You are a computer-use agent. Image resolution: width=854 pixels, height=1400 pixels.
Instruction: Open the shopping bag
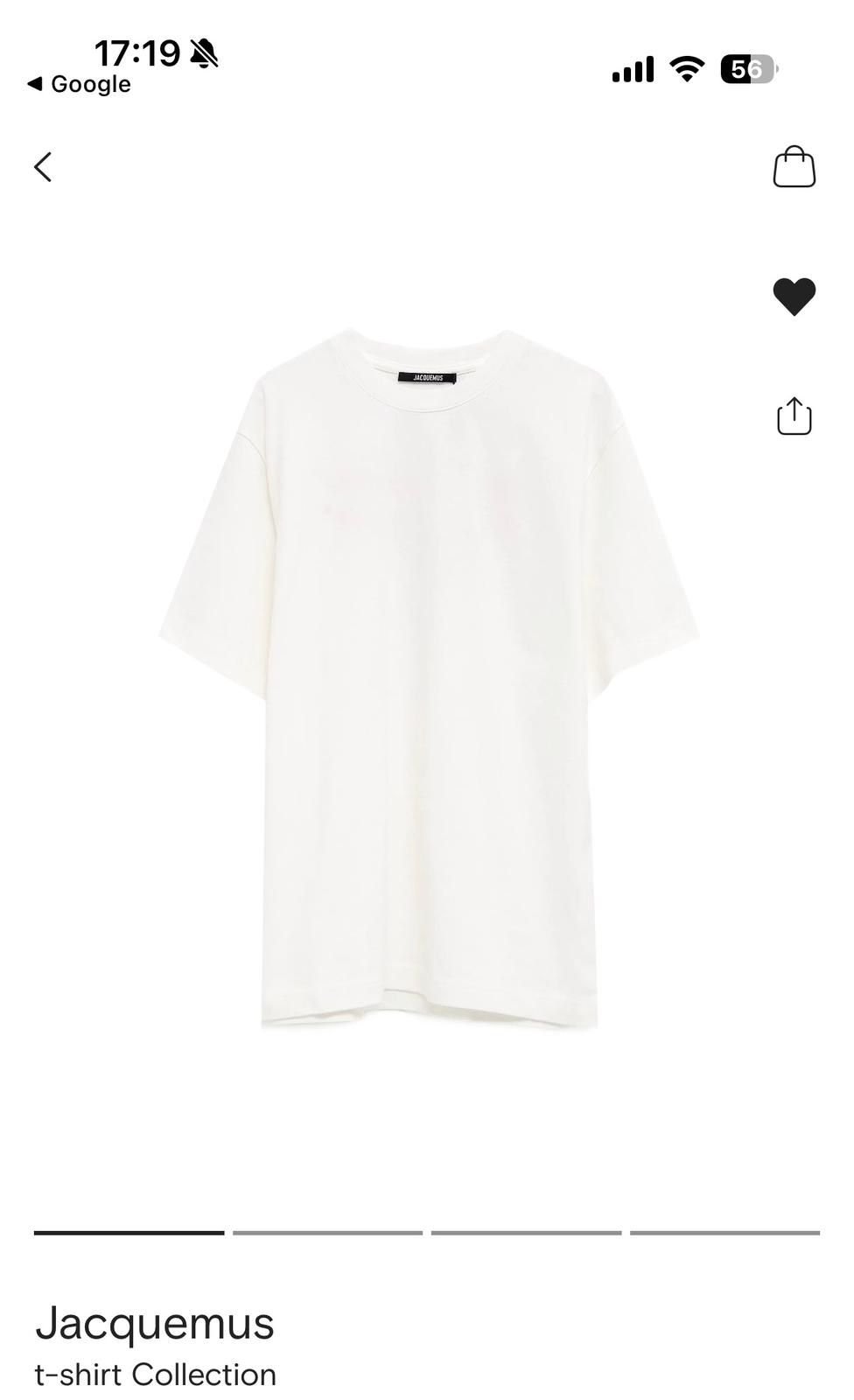coord(794,166)
